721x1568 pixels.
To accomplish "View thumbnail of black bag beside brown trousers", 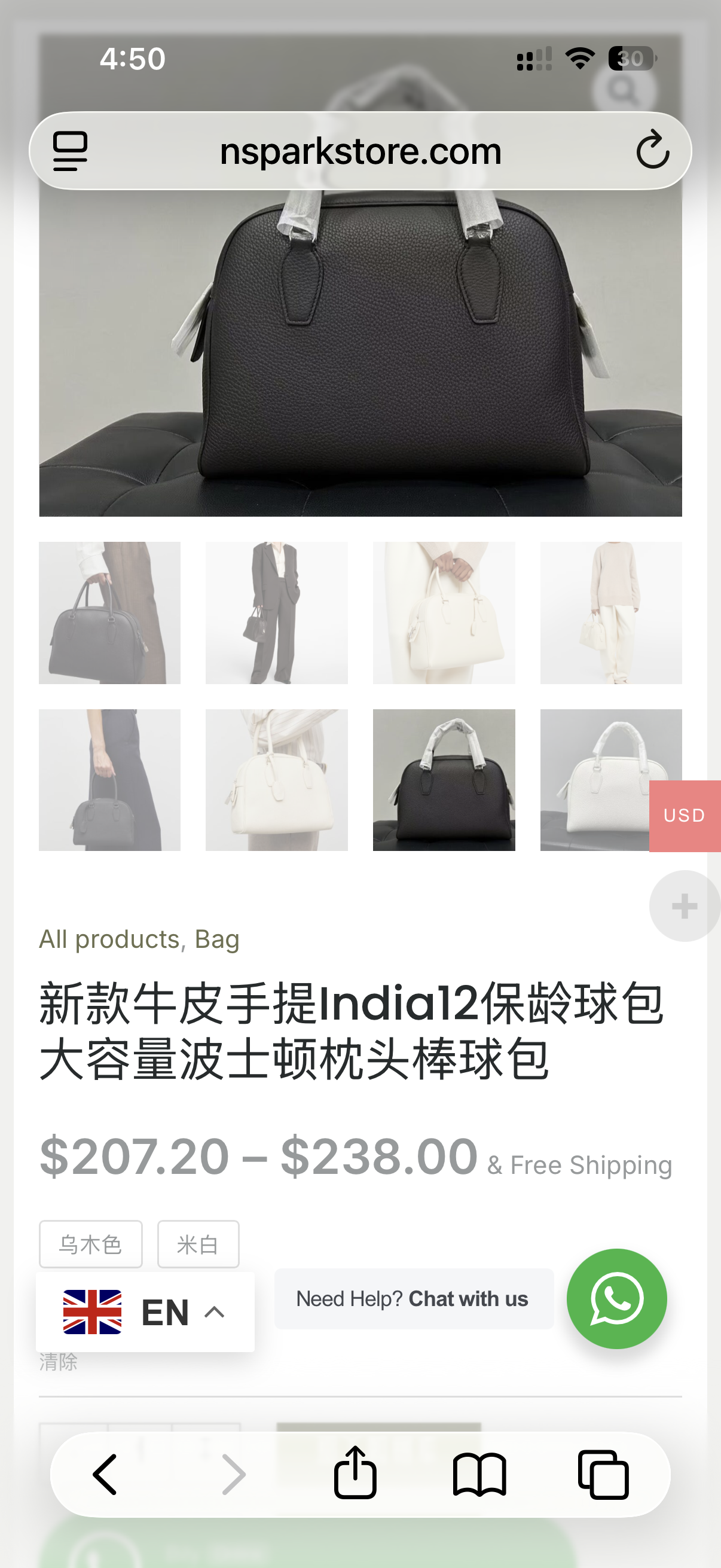I will click(x=109, y=612).
